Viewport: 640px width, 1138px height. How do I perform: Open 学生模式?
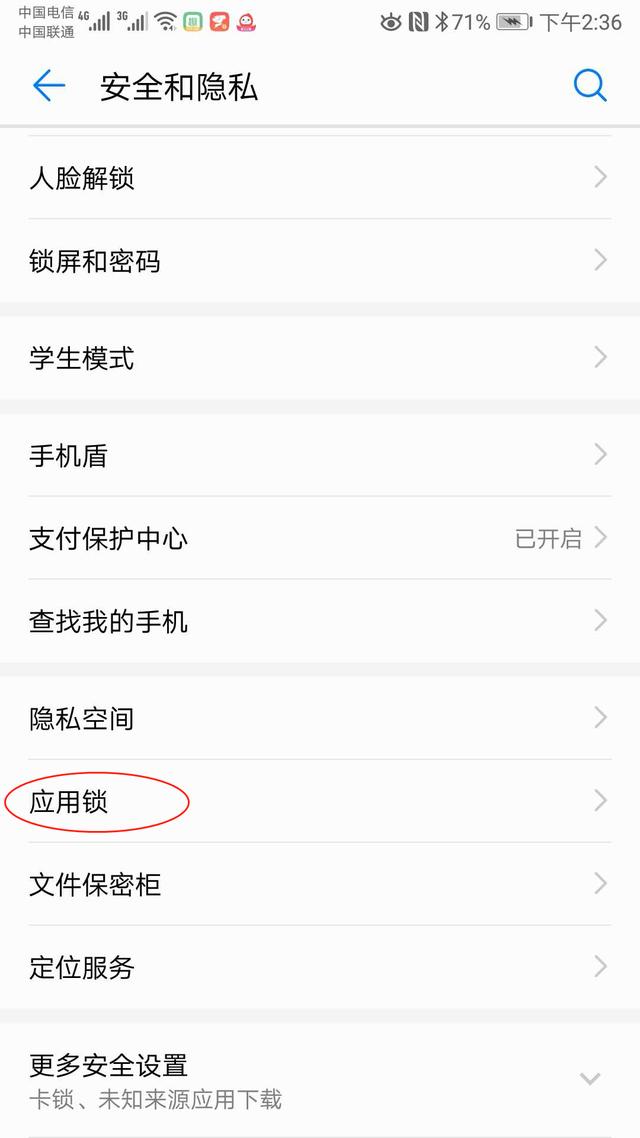pos(320,358)
